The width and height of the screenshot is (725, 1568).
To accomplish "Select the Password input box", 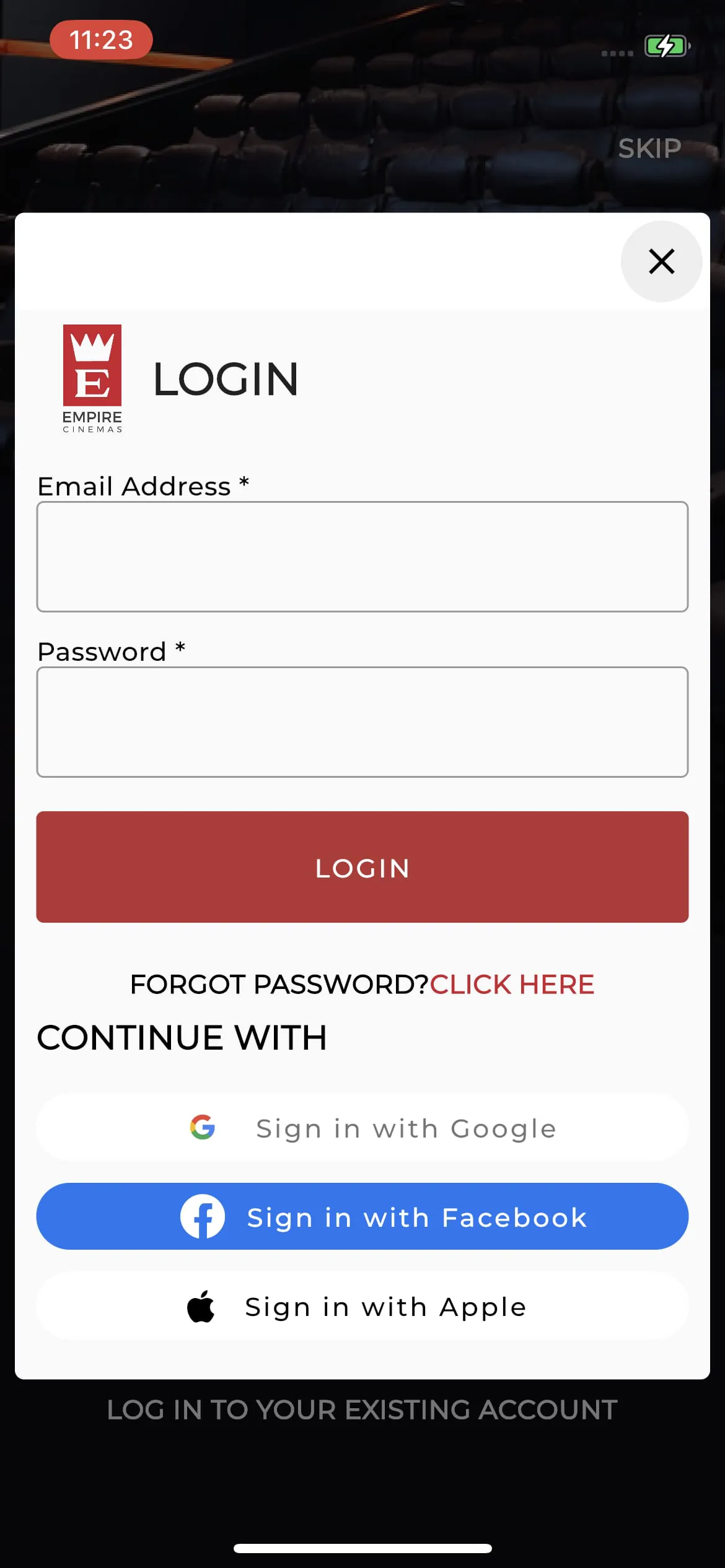I will point(362,722).
